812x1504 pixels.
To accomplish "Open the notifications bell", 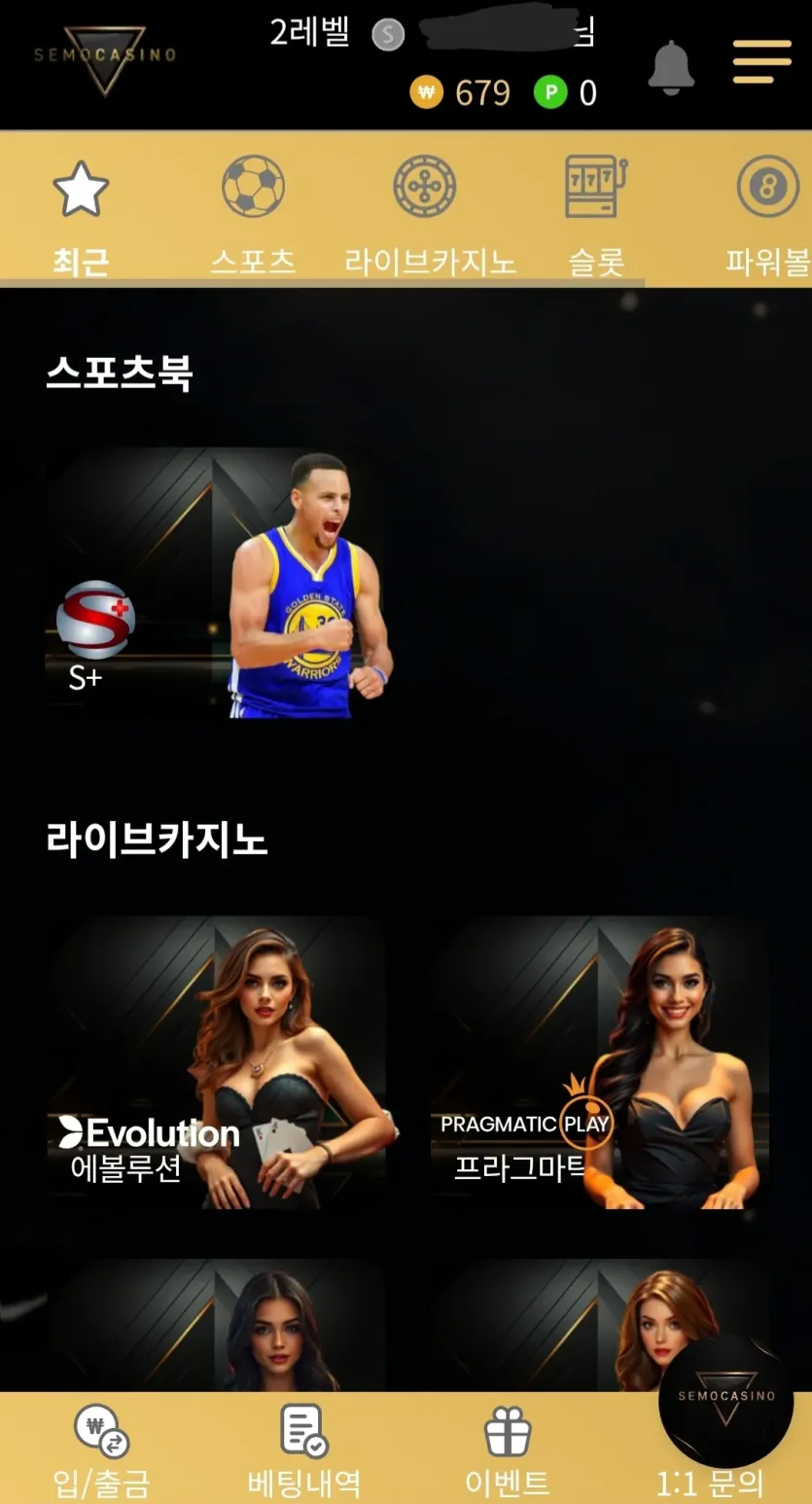I will point(671,68).
